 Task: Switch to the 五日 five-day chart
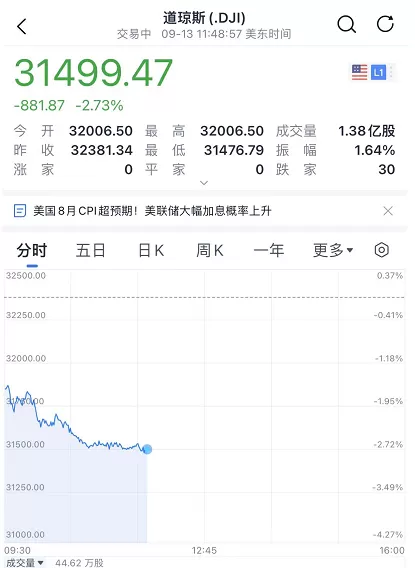click(91, 250)
